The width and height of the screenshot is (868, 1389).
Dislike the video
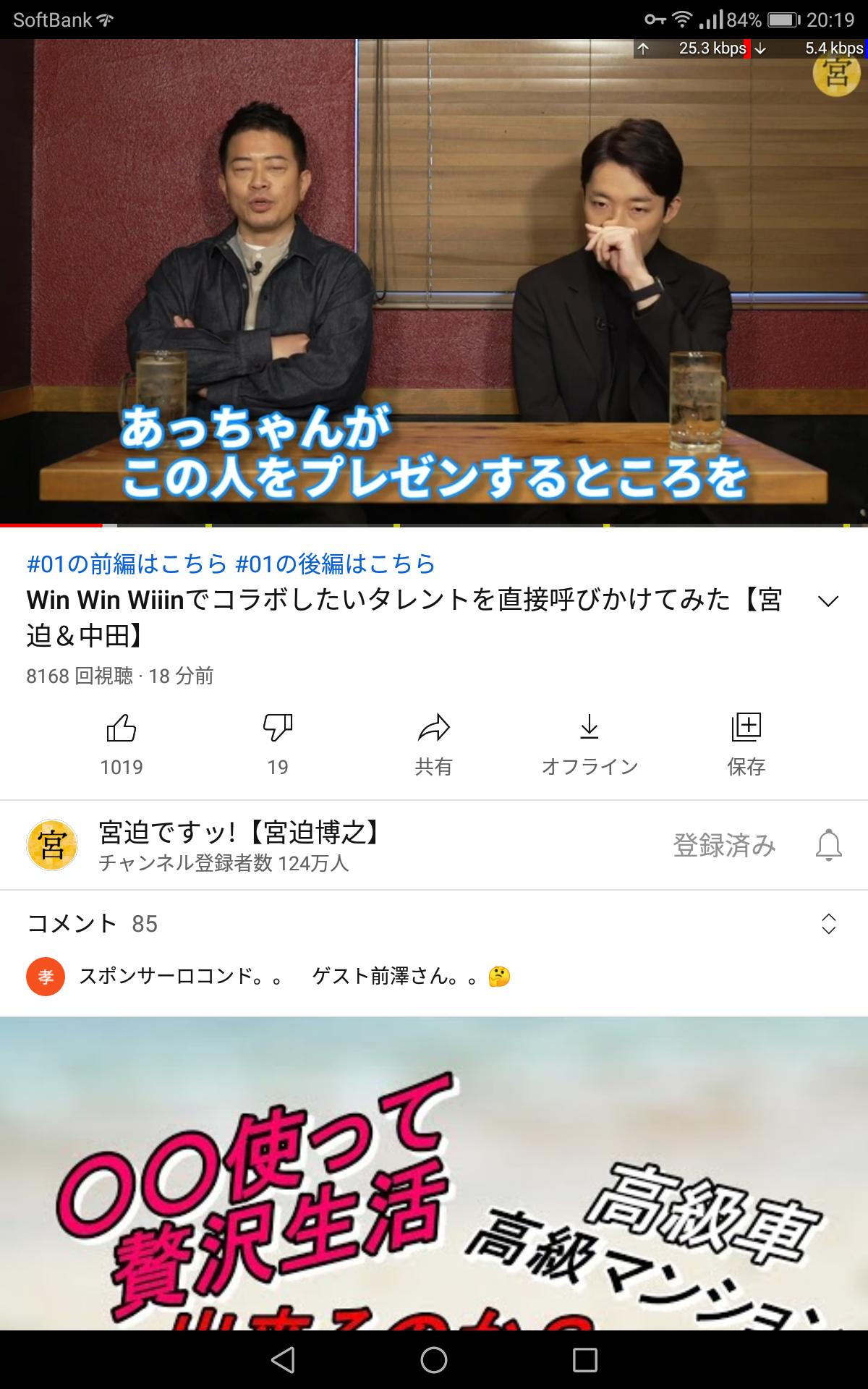(278, 744)
